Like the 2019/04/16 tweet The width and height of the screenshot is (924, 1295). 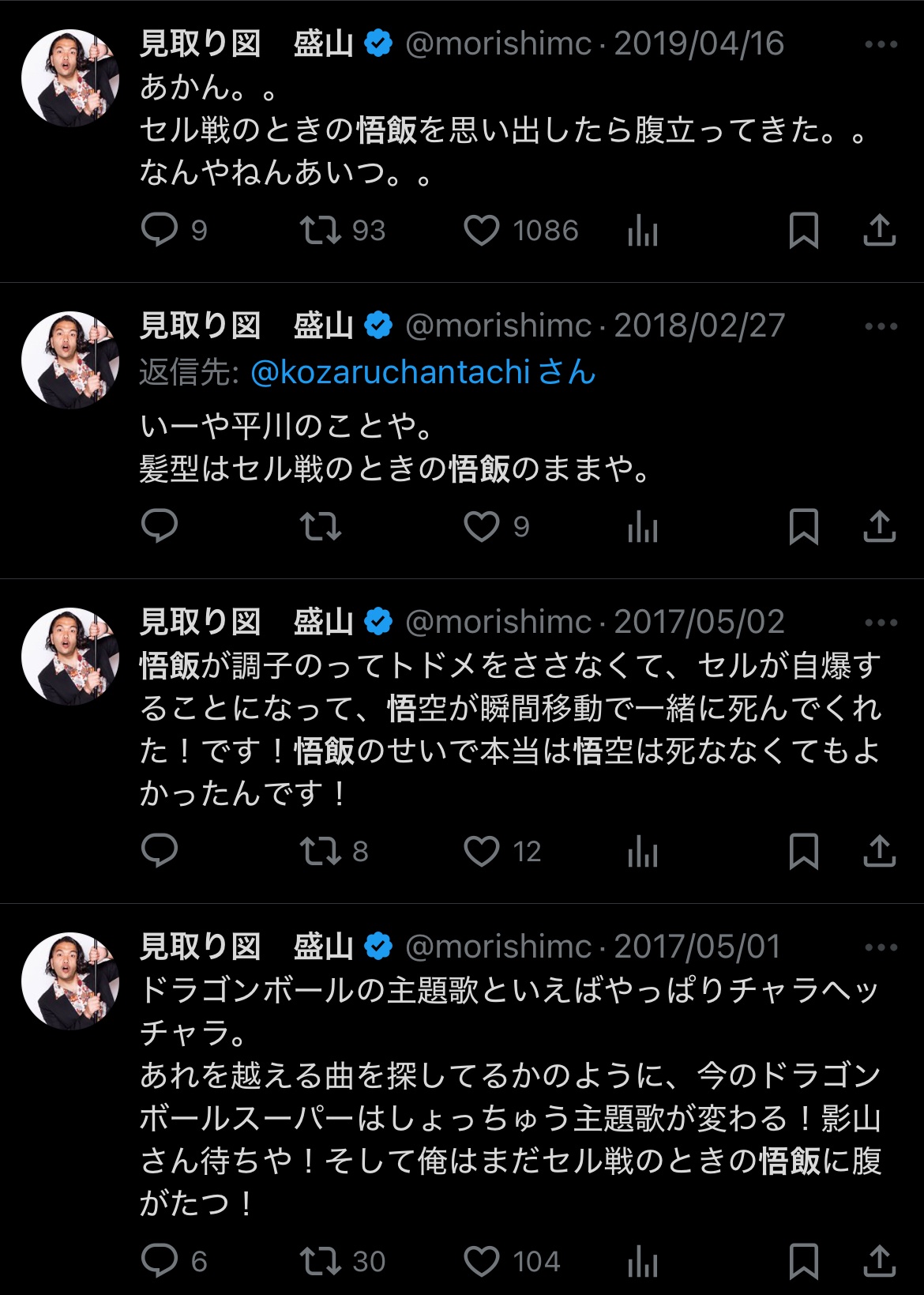(481, 231)
